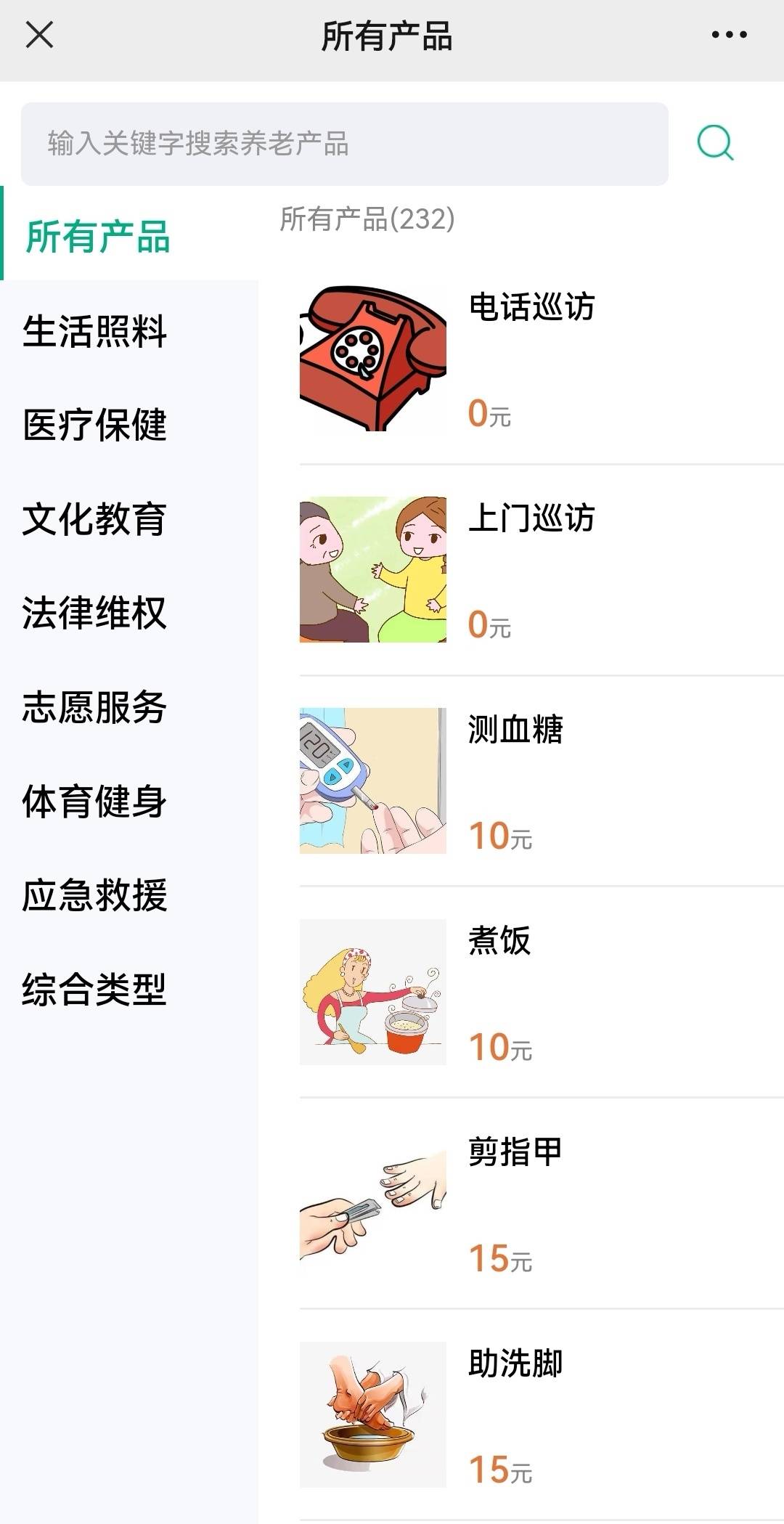Image resolution: width=784 pixels, height=1524 pixels.
Task: Select the 所有产品 category
Action: coord(98,237)
